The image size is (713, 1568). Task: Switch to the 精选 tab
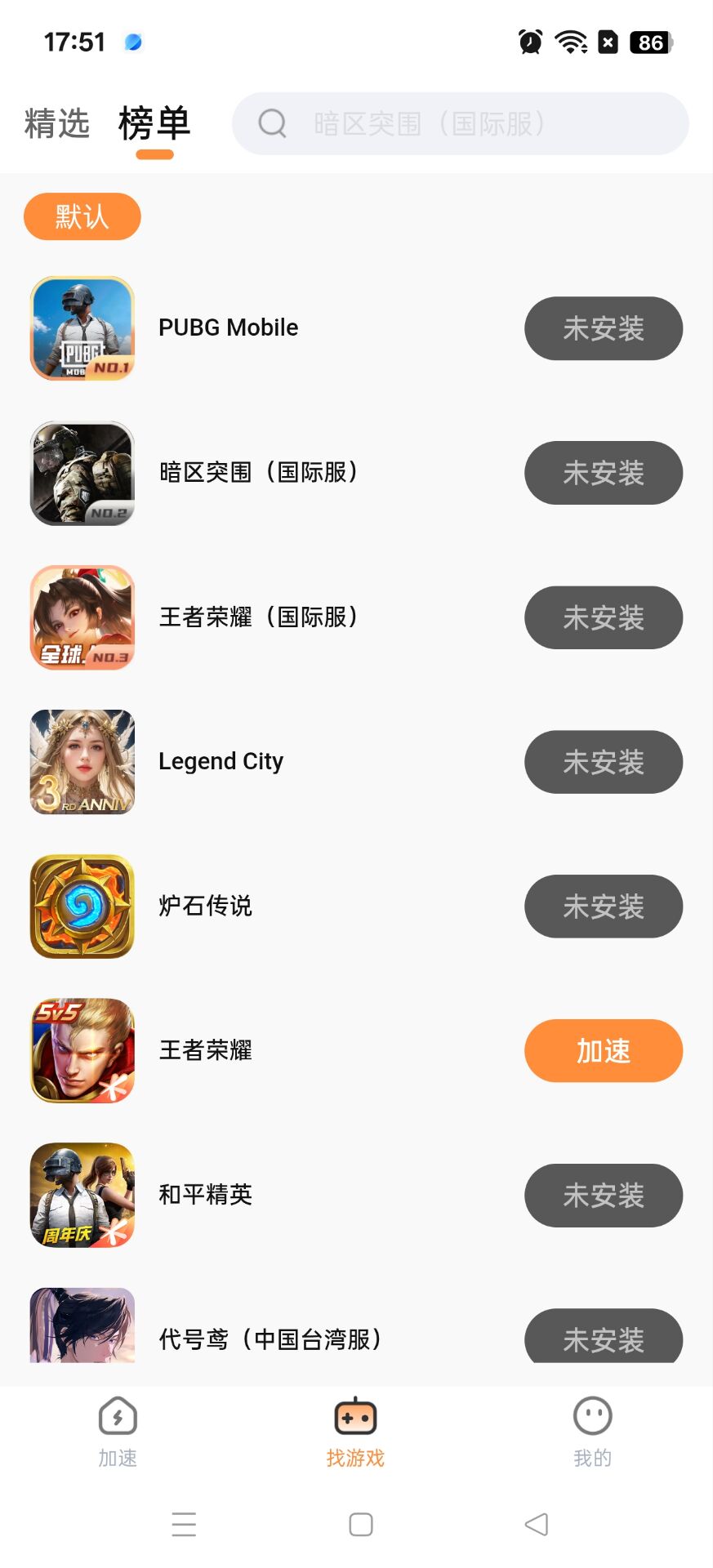[x=56, y=124]
